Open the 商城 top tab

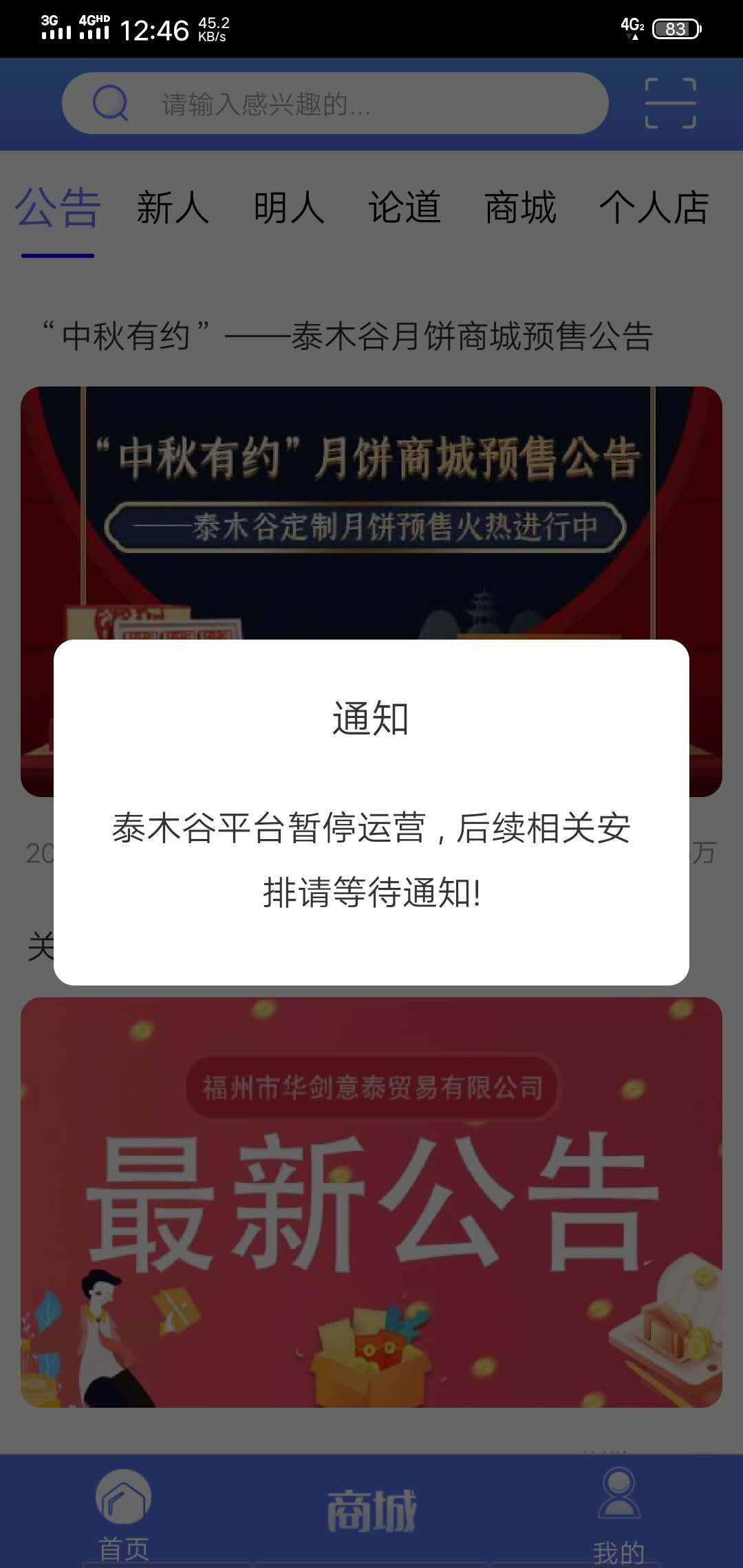point(520,208)
